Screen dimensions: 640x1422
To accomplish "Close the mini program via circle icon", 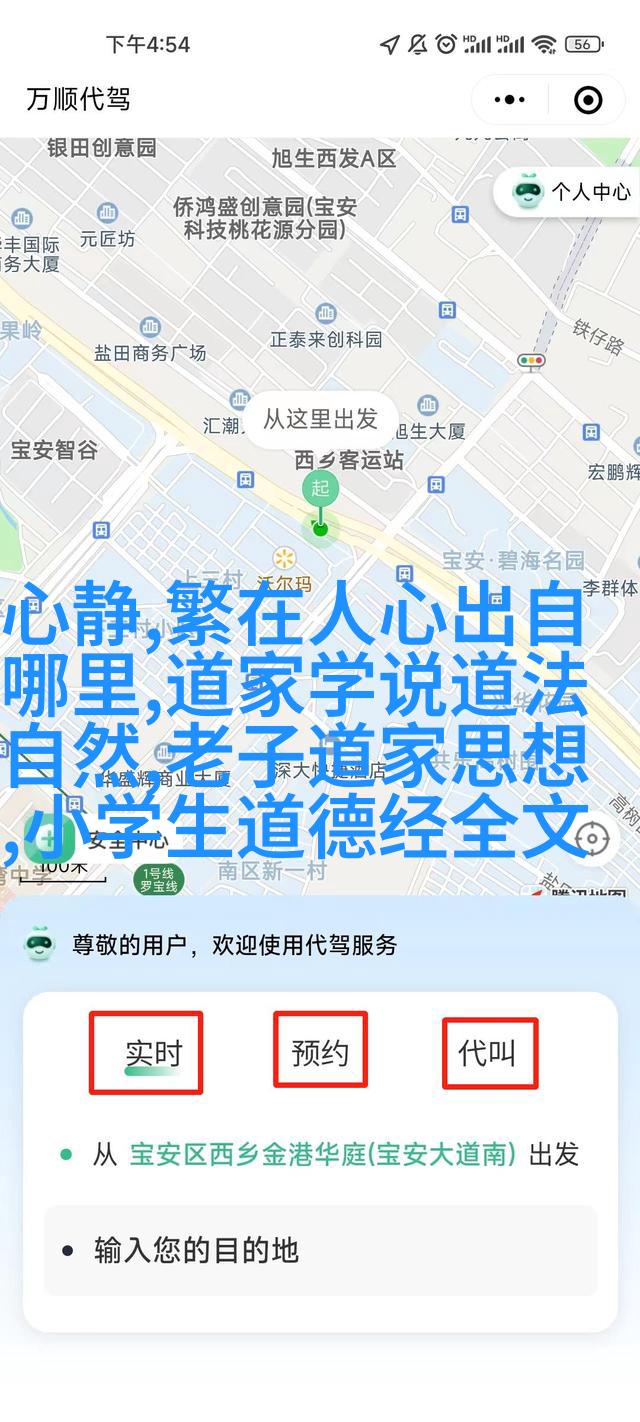I will 588,100.
